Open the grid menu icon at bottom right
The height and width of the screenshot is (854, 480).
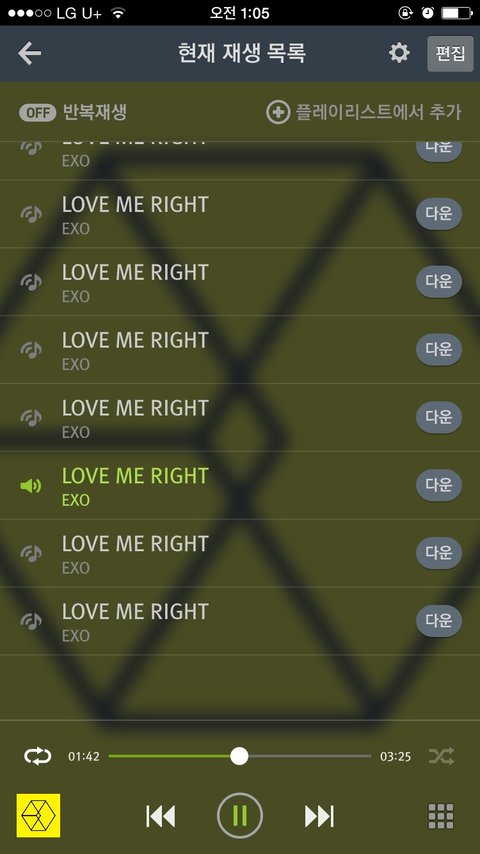pyautogui.click(x=441, y=816)
